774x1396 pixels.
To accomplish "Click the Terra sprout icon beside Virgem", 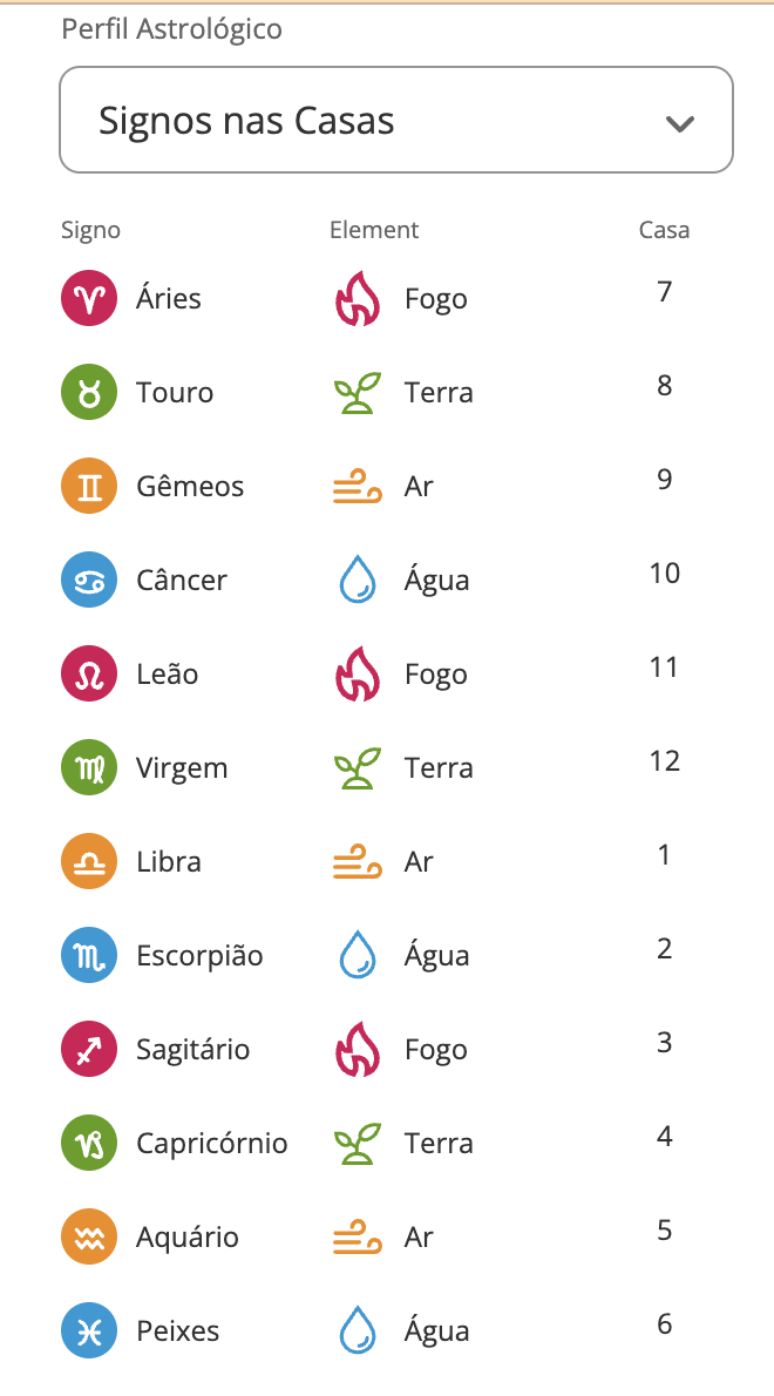I will (x=358, y=767).
